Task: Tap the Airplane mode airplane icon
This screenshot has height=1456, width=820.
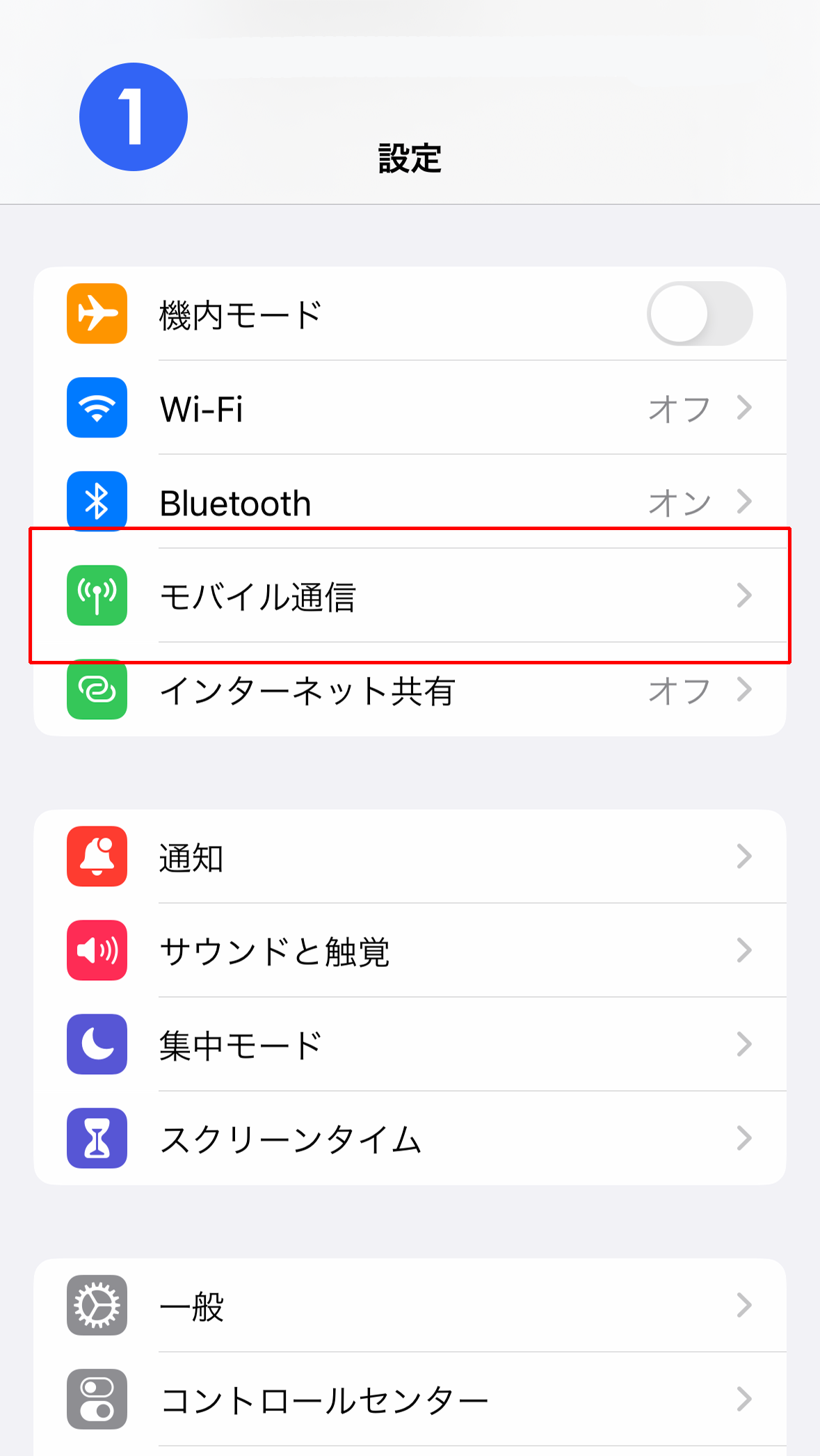Action: [x=97, y=314]
